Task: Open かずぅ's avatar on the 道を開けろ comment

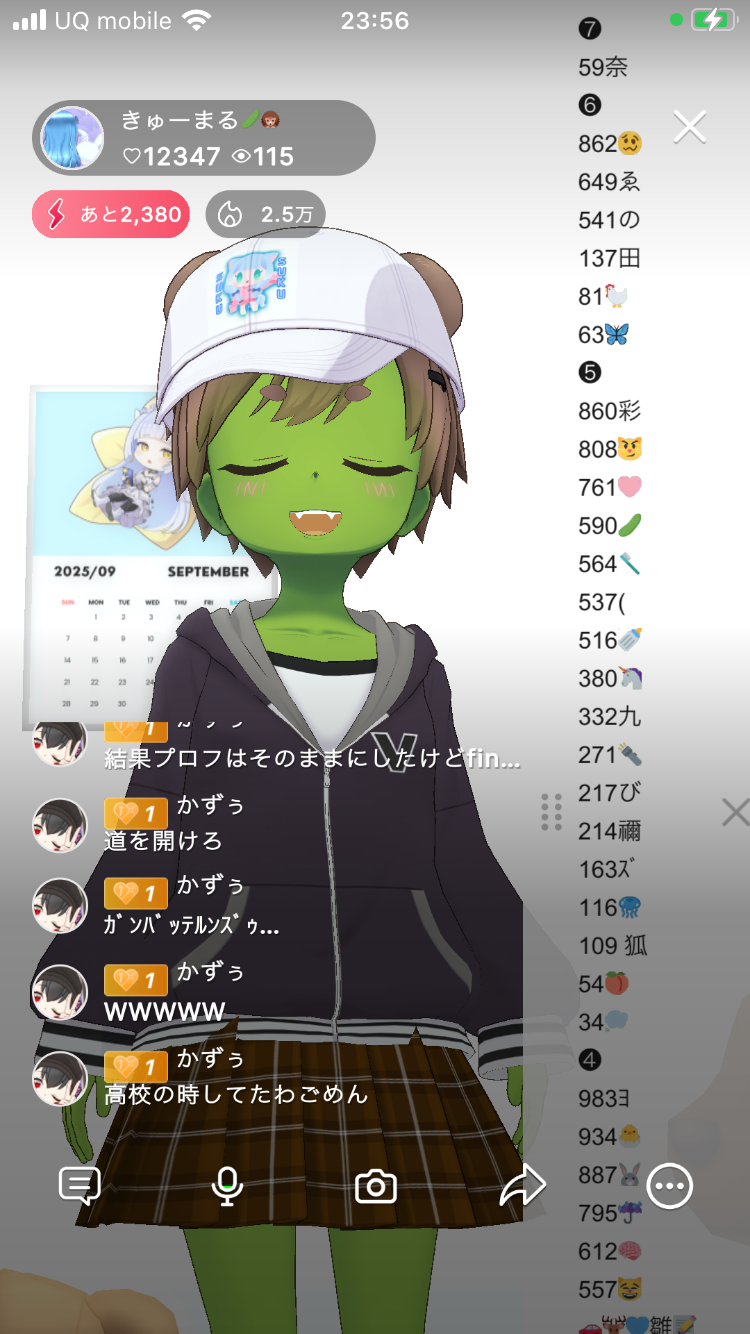Action: [x=60, y=825]
